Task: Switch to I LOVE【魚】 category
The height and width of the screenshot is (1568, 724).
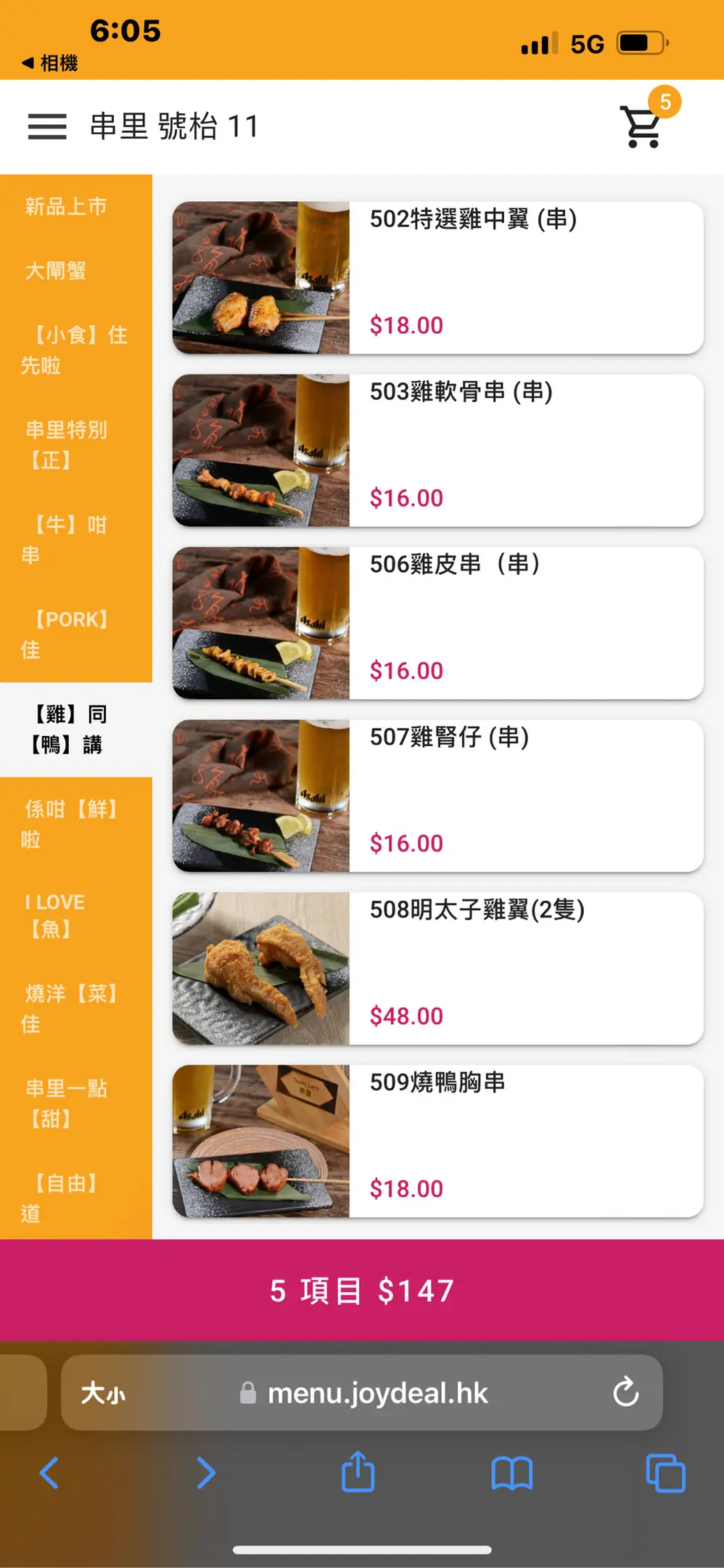Action: pyautogui.click(x=55, y=915)
